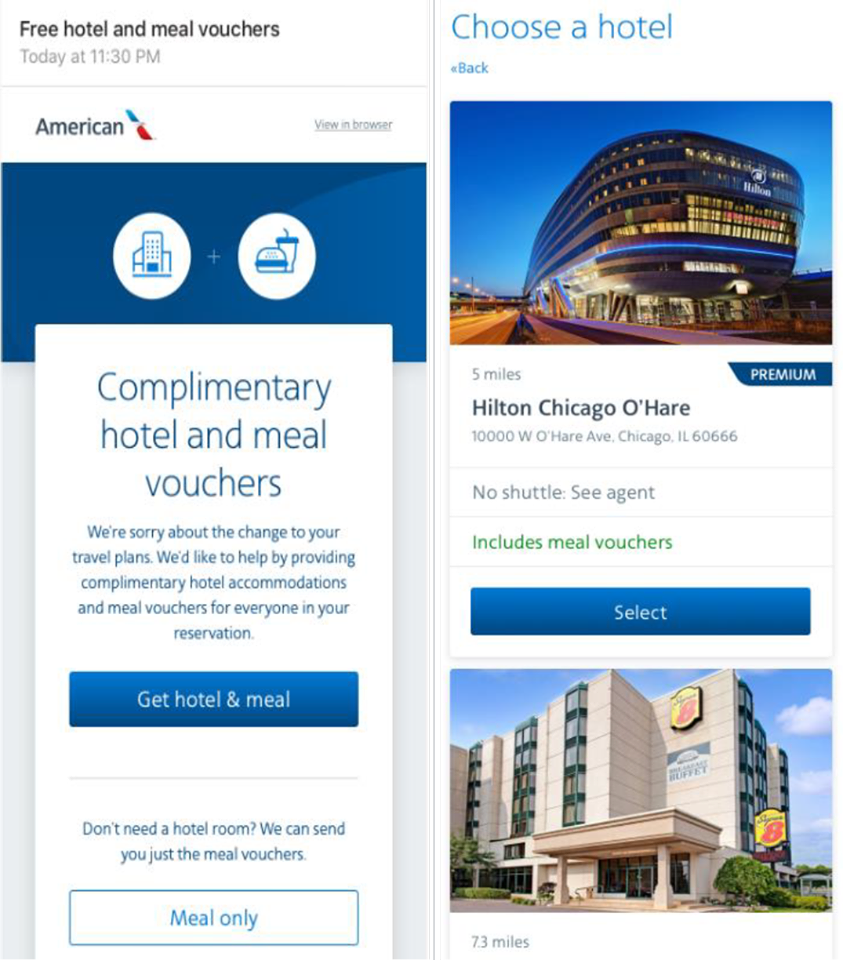The height and width of the screenshot is (960, 843).
Task: Tap the Get hotel & meal button
Action: pos(213,699)
